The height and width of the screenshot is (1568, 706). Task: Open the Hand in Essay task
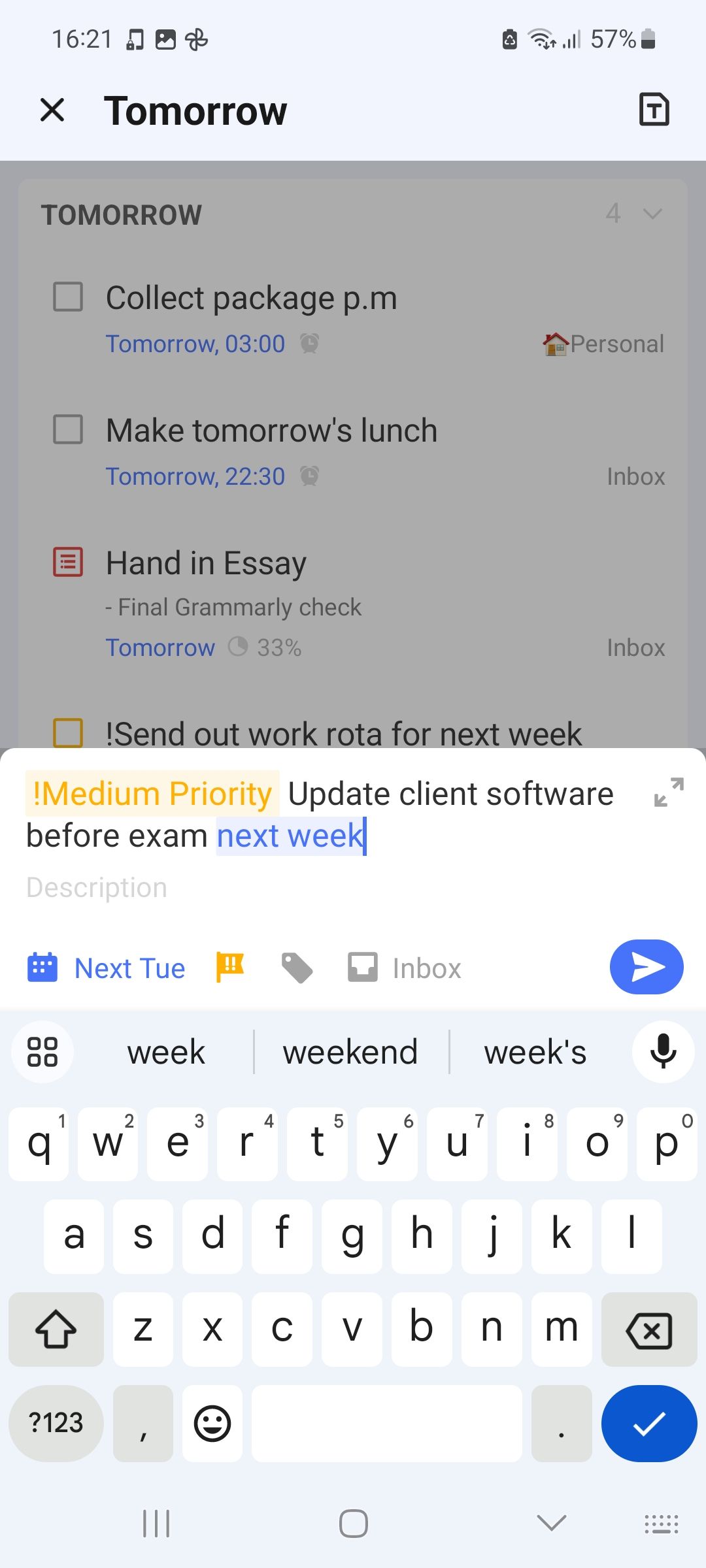207,563
